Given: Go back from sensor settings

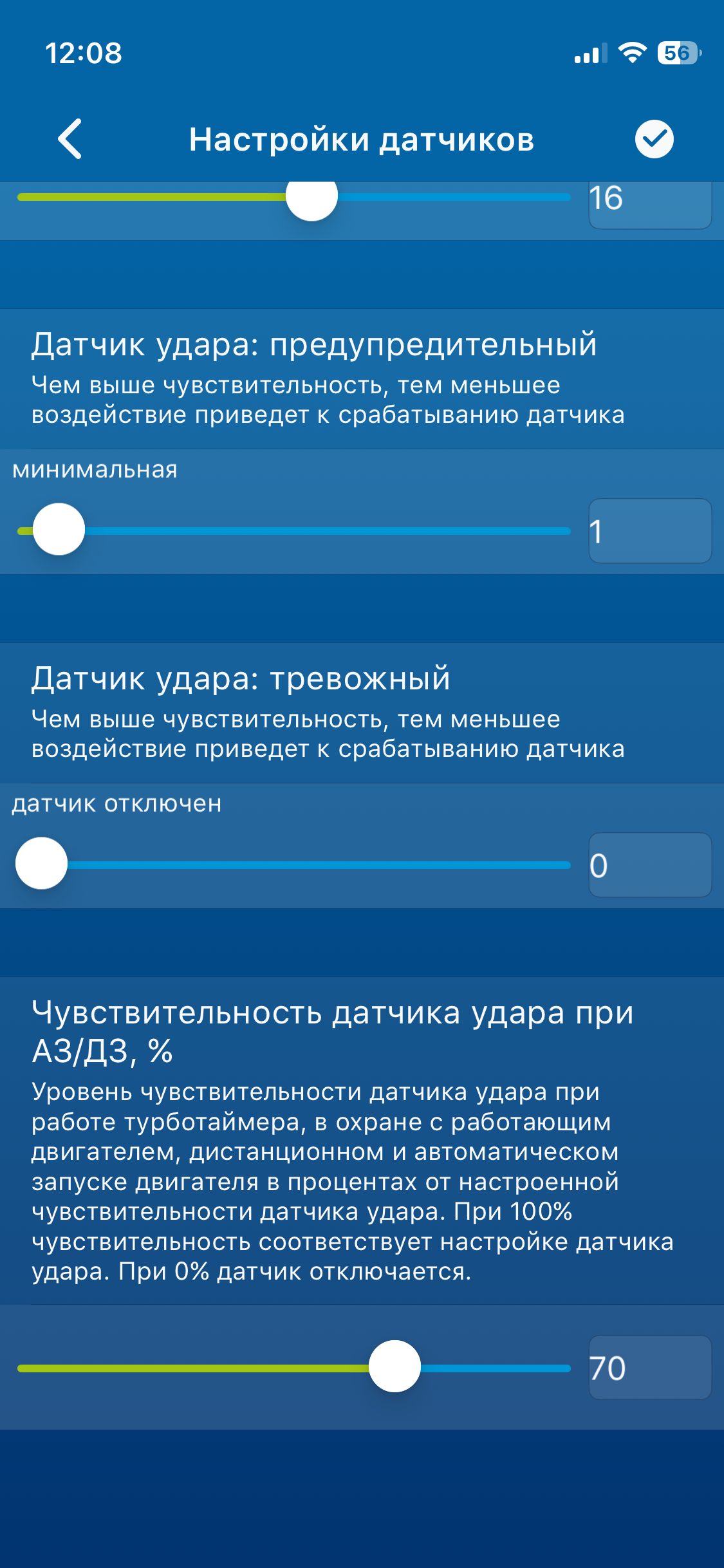Looking at the screenshot, I should pyautogui.click(x=70, y=138).
